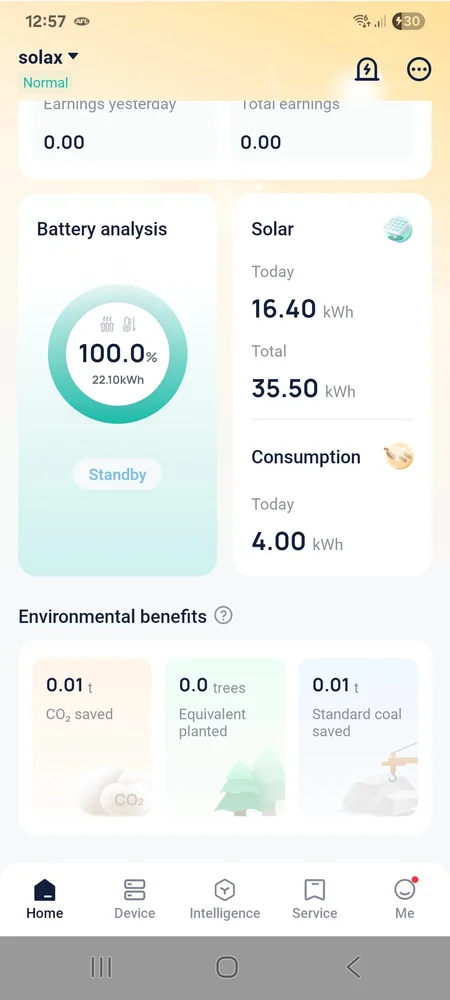This screenshot has width=450, height=1000.
Task: Open the Battery analysis card
Action: coord(118,385)
